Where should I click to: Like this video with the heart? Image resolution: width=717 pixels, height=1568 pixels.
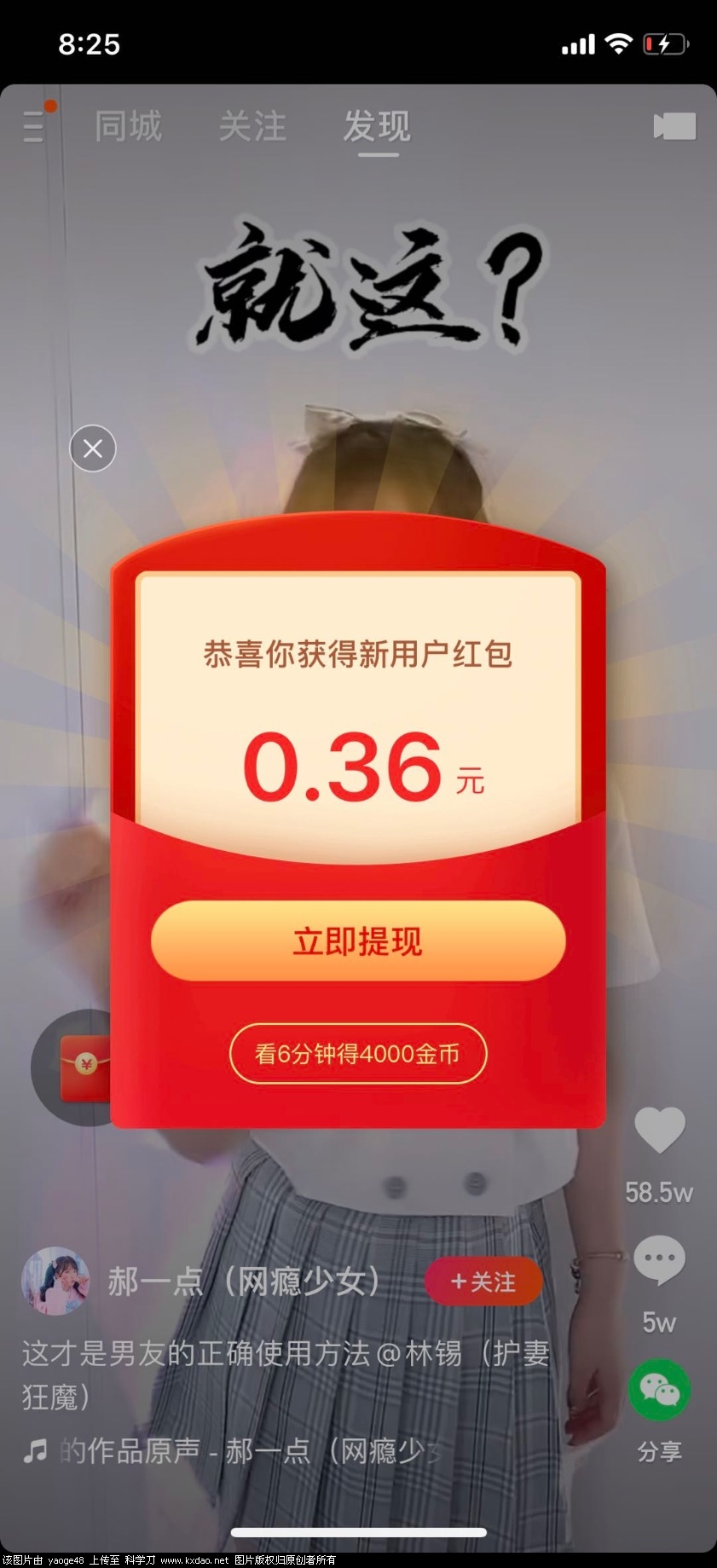pos(660,1131)
